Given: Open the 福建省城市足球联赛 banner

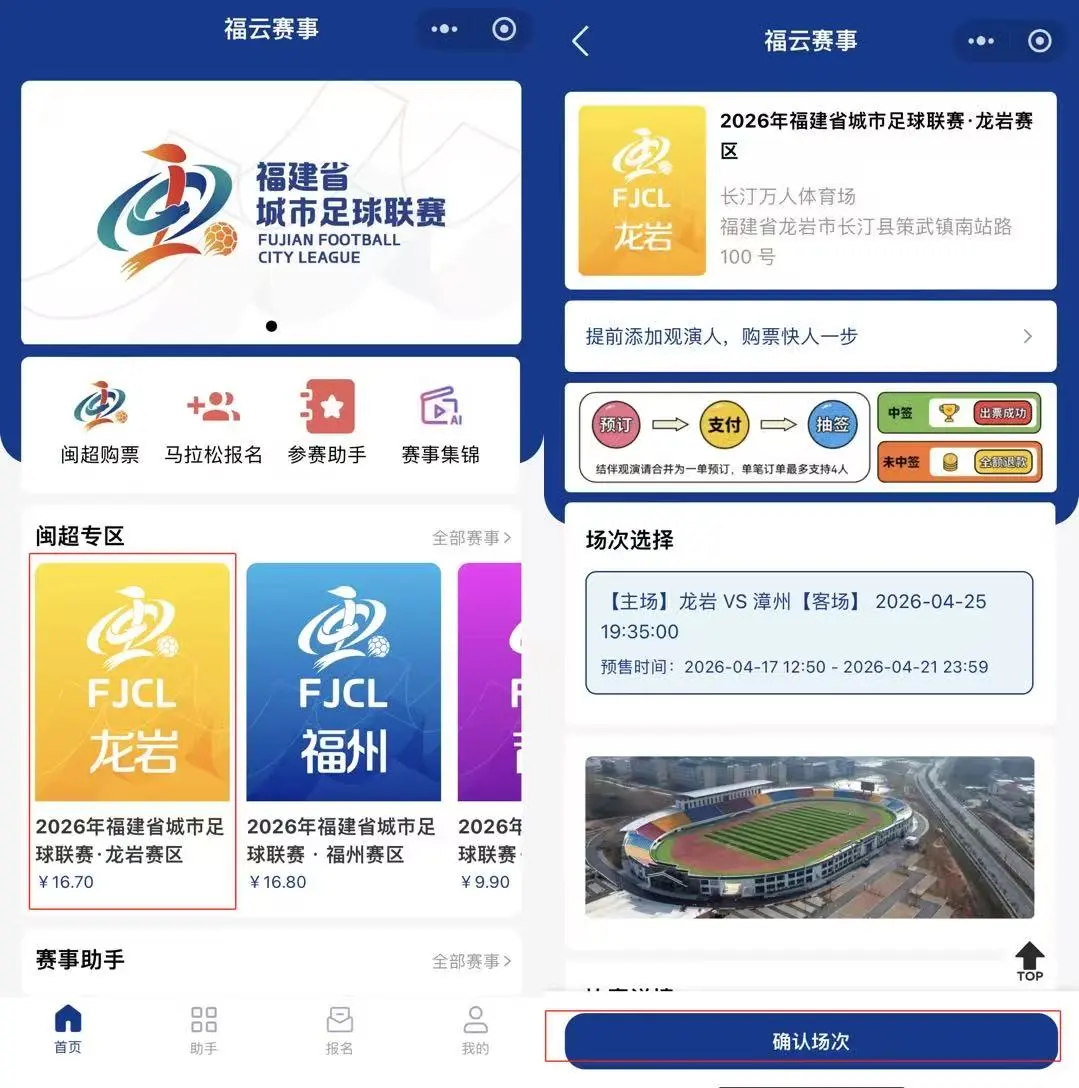Looking at the screenshot, I should [271, 212].
